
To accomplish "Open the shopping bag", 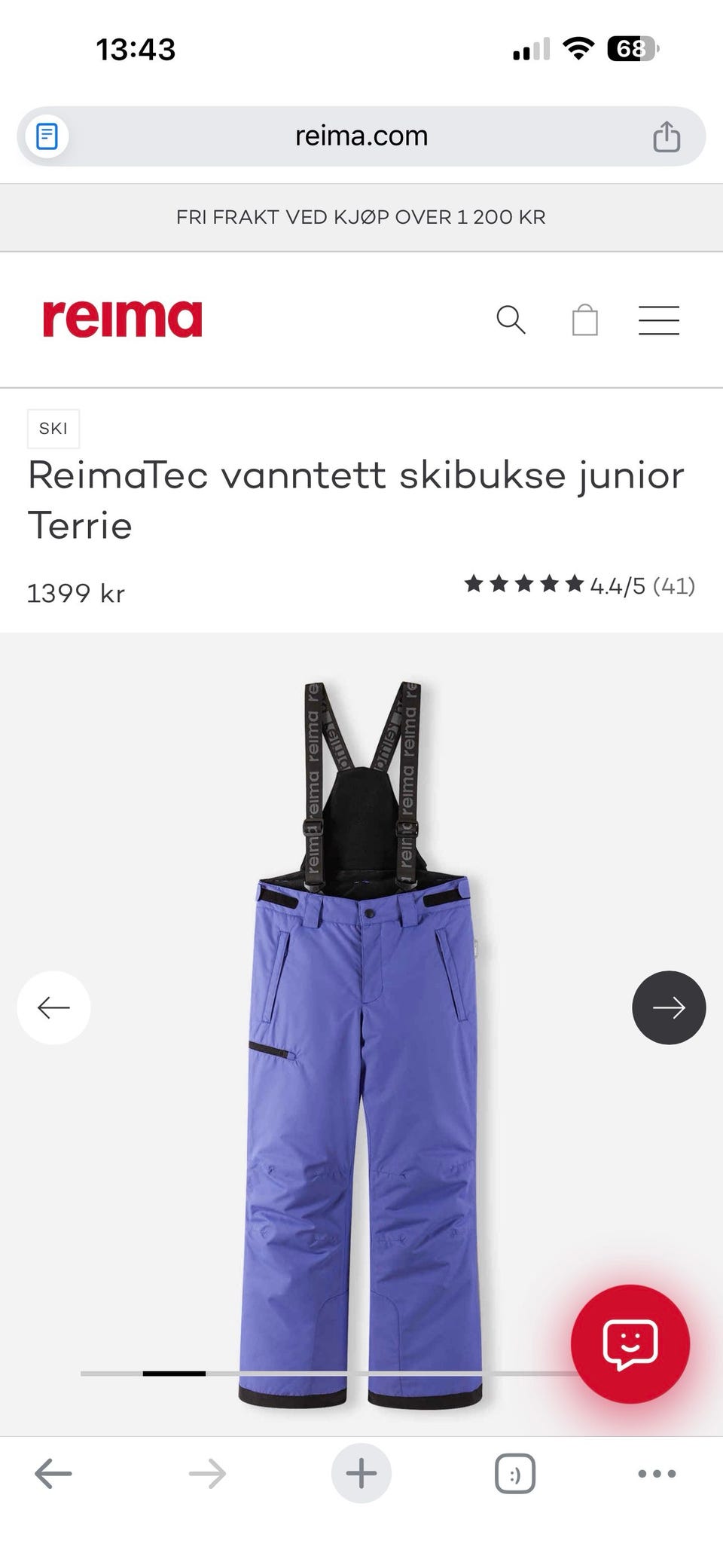I will [x=585, y=319].
